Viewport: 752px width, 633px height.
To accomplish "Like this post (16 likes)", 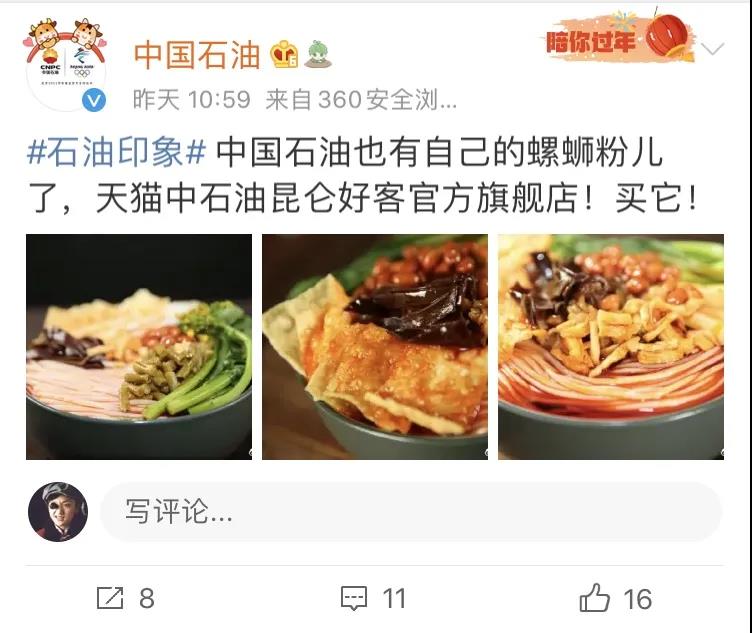I will coord(615,598).
